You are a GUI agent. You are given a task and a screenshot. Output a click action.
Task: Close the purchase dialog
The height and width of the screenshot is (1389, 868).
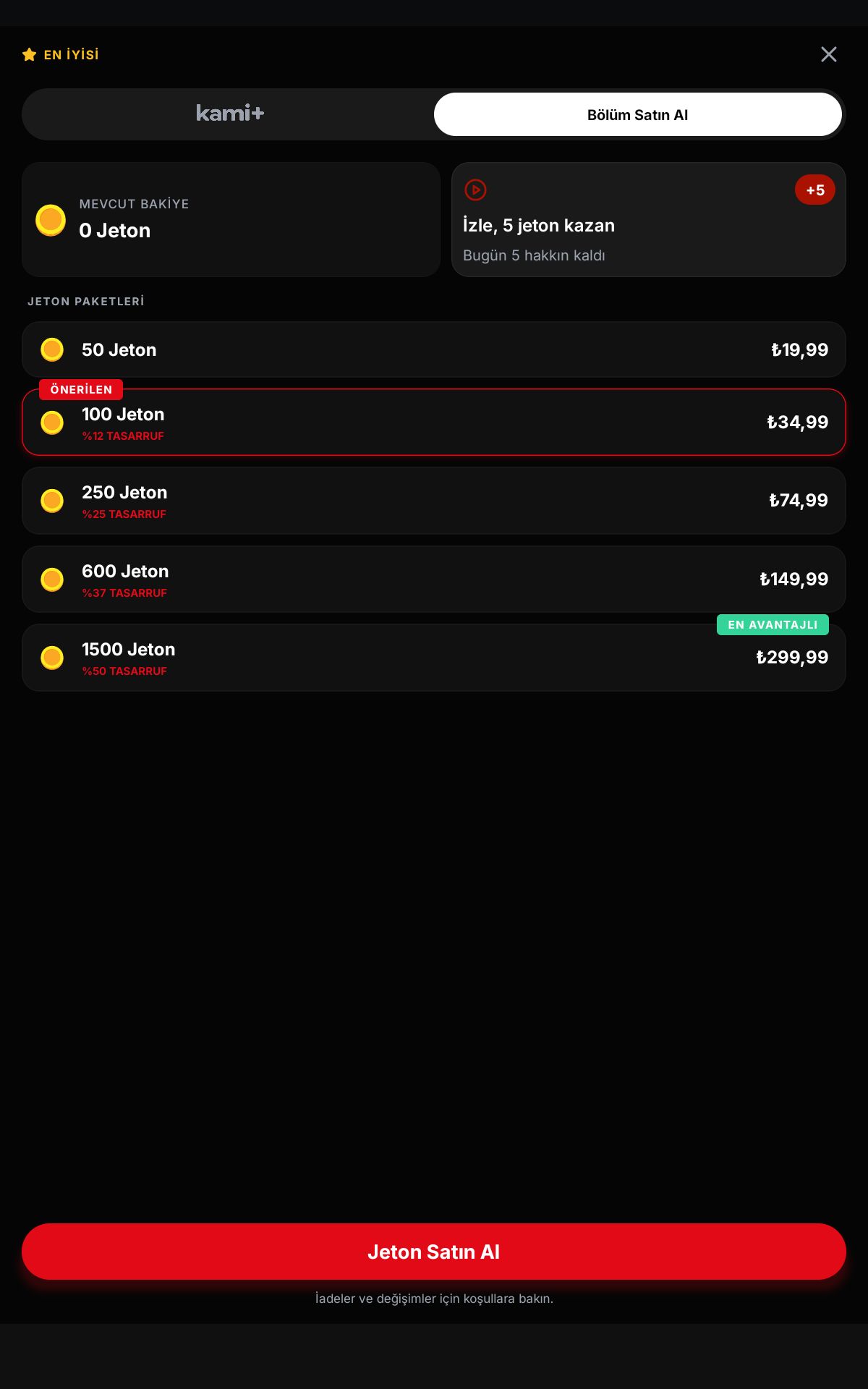pos(829,54)
